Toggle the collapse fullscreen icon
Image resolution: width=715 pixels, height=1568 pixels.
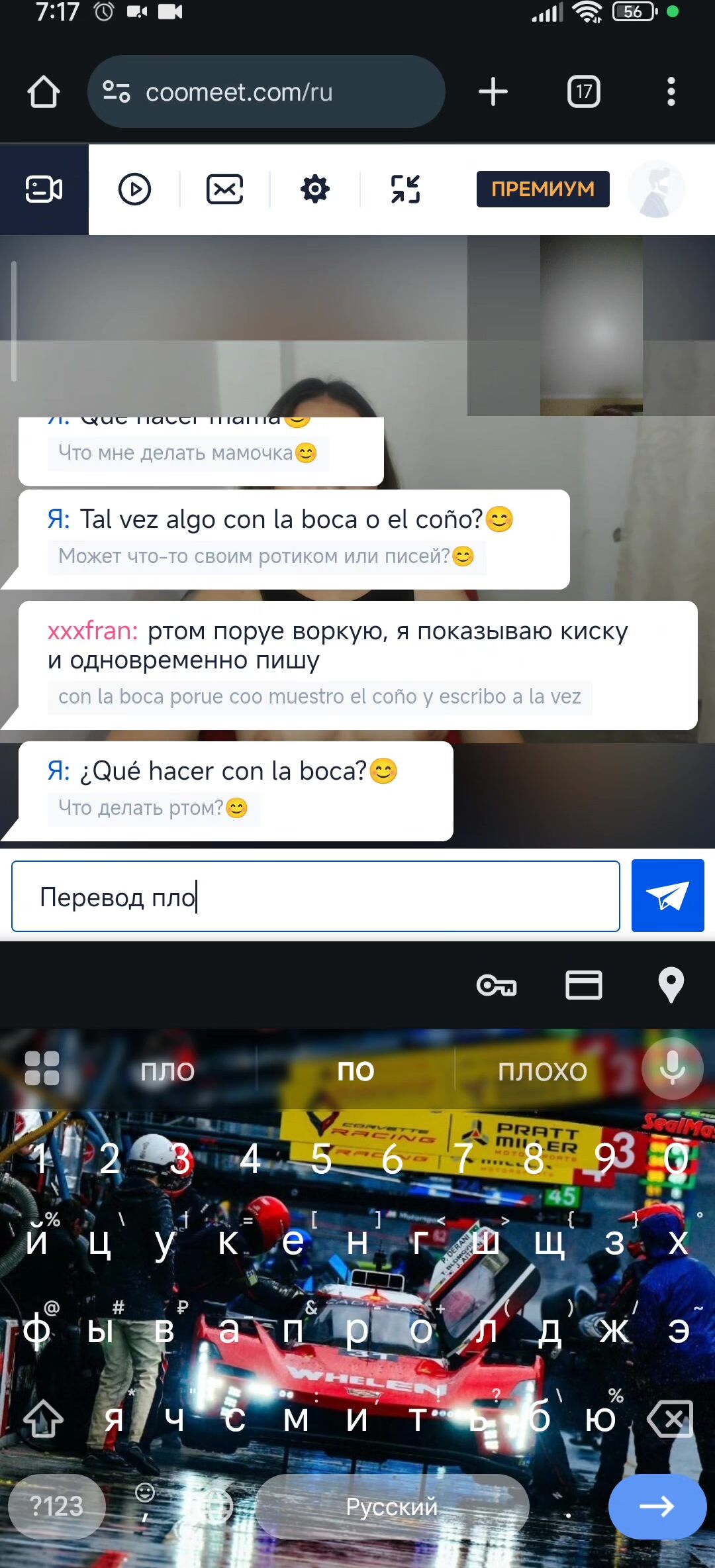(405, 189)
